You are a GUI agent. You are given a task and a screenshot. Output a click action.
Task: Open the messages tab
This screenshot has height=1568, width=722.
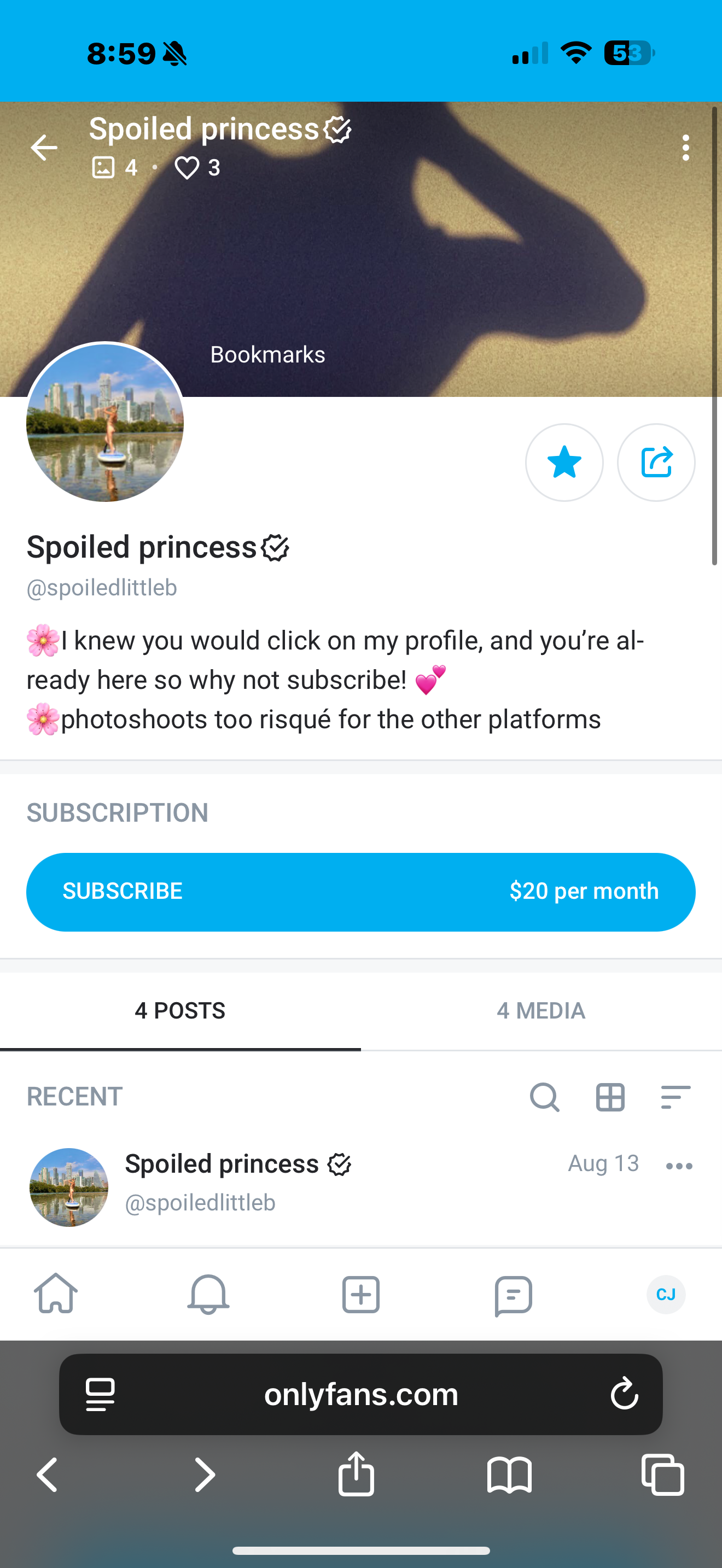click(x=513, y=1294)
